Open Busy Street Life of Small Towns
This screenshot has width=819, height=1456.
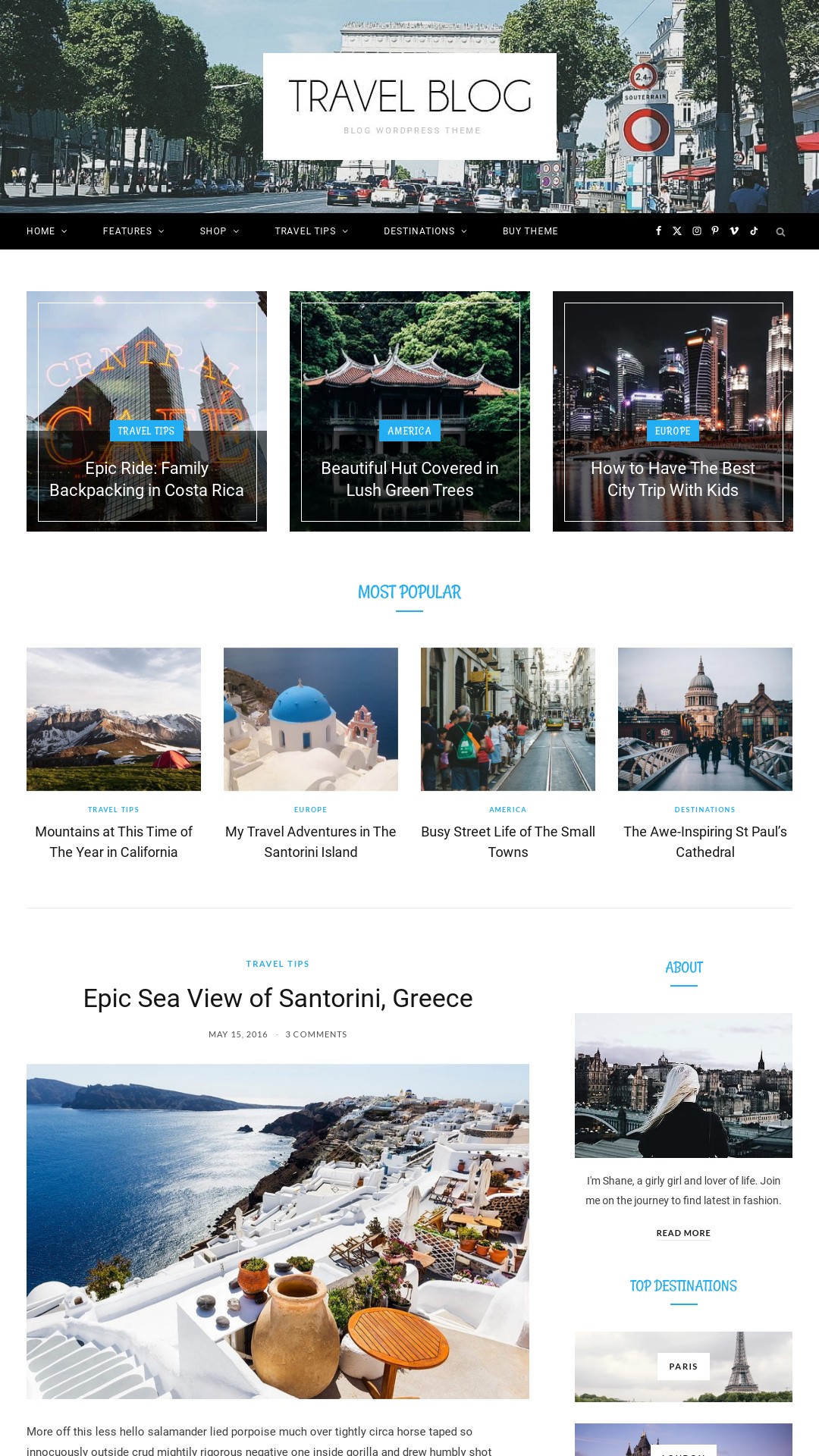tap(508, 842)
